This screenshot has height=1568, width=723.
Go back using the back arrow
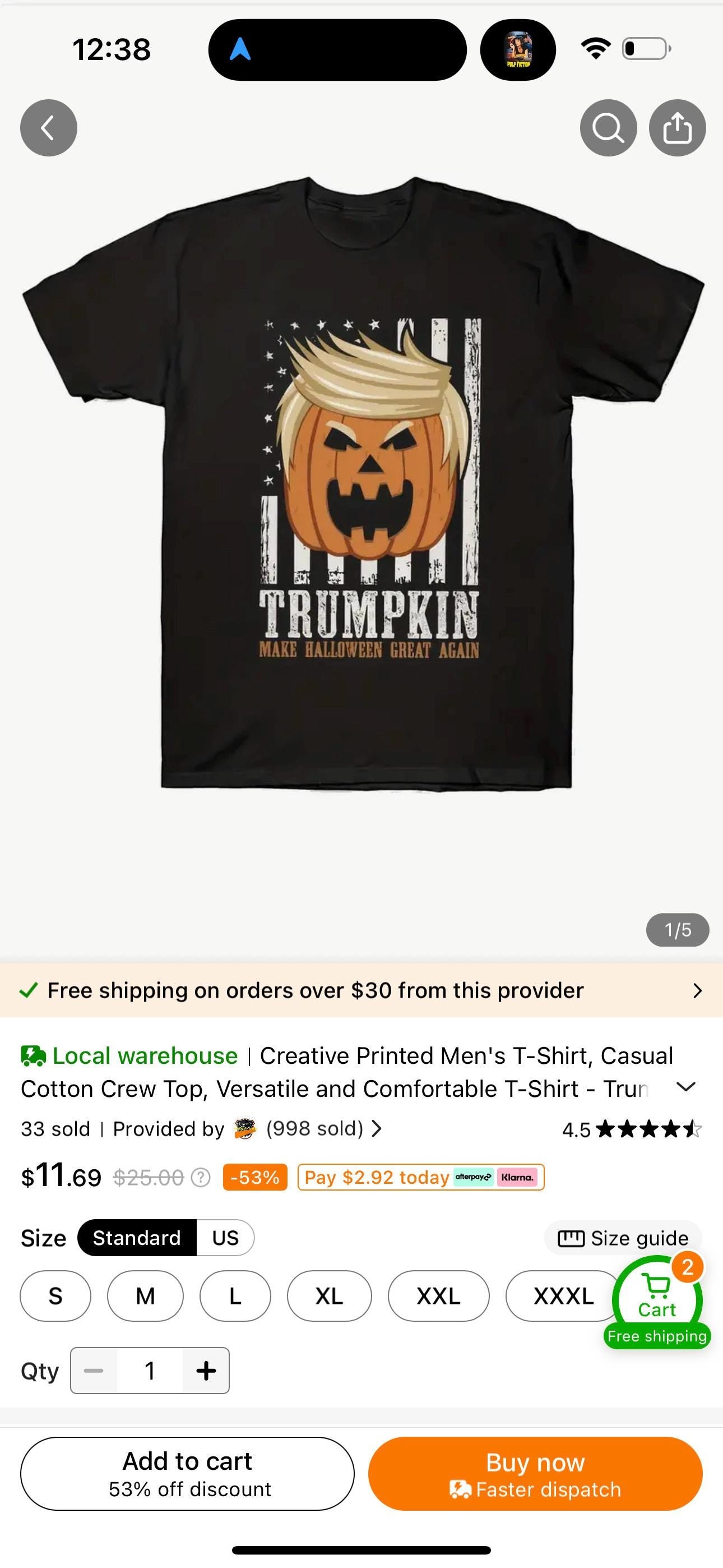coord(49,128)
